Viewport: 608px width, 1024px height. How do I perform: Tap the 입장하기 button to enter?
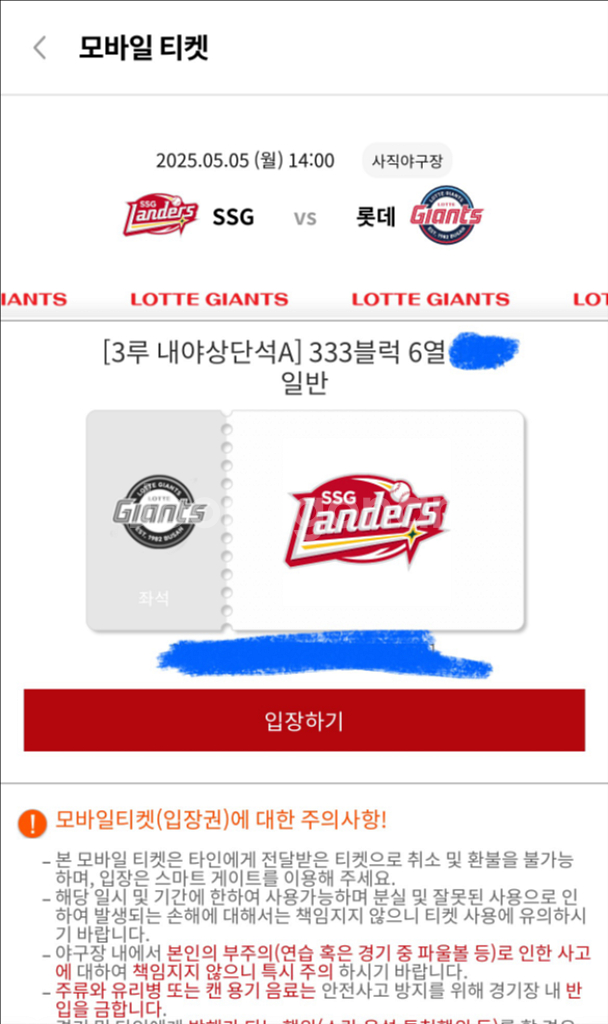pyautogui.click(x=304, y=720)
